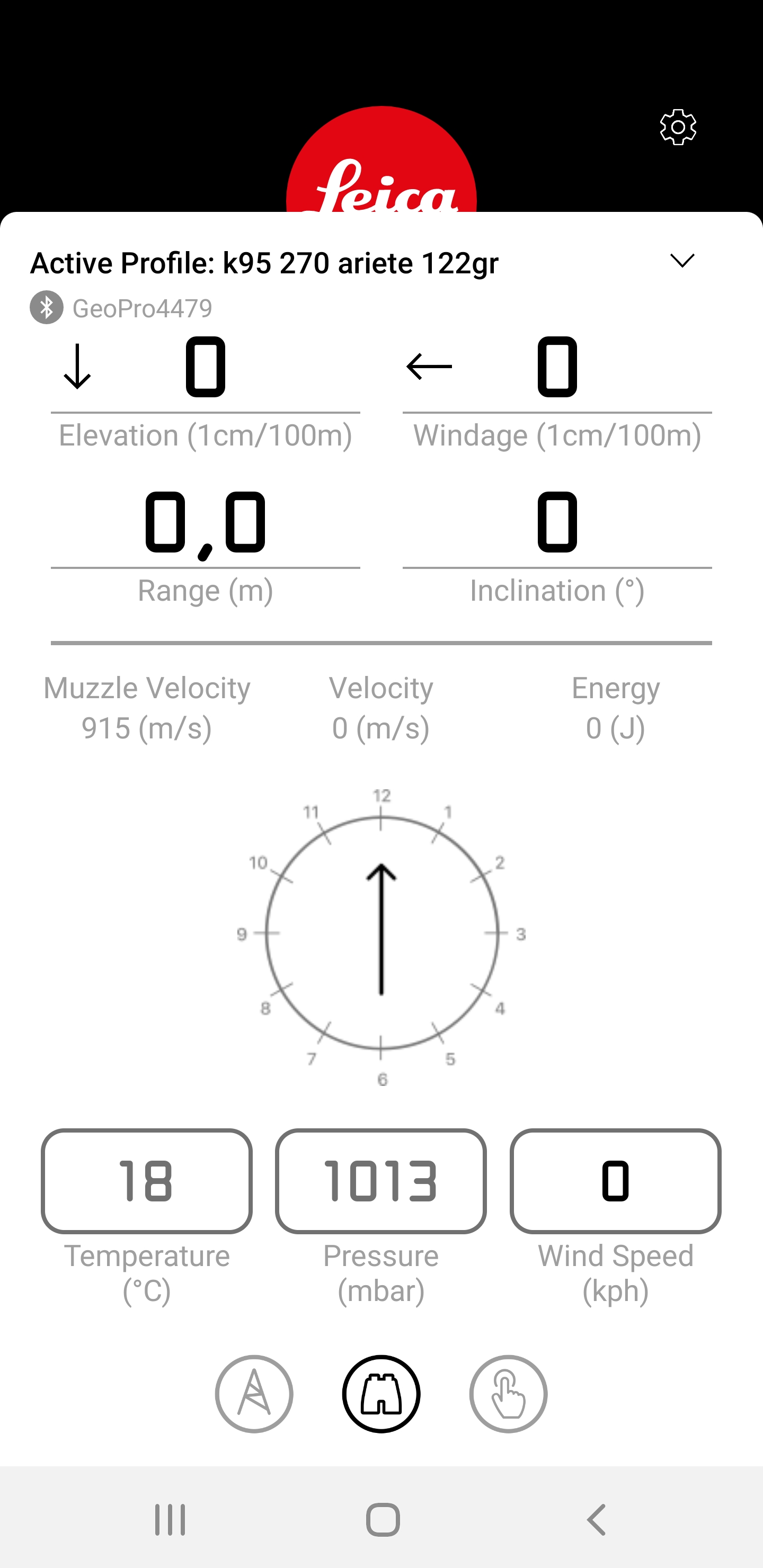
Task: Open the settings gear
Action: point(678,127)
